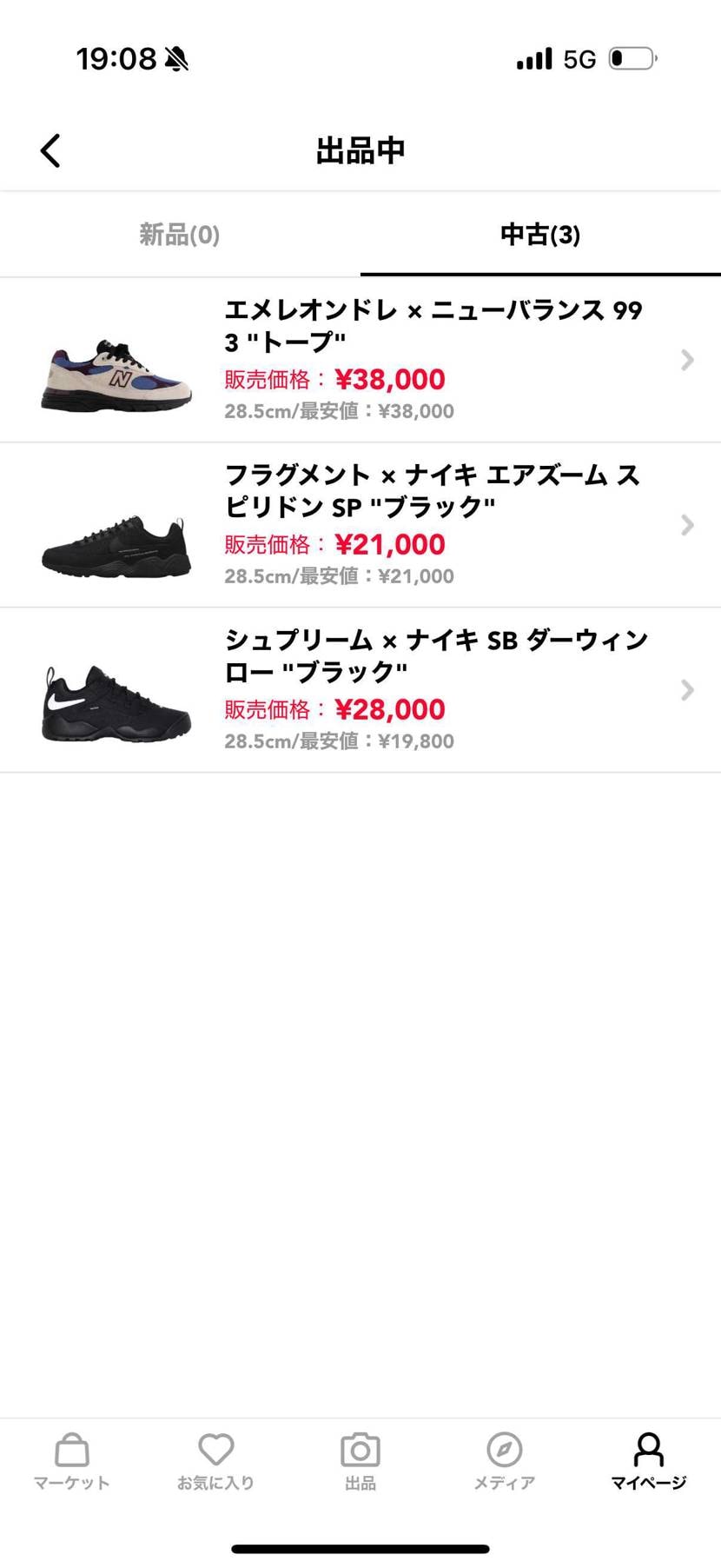Viewport: 721px width, 1568px height.
Task: Tap the battery indicator
Action: click(633, 58)
